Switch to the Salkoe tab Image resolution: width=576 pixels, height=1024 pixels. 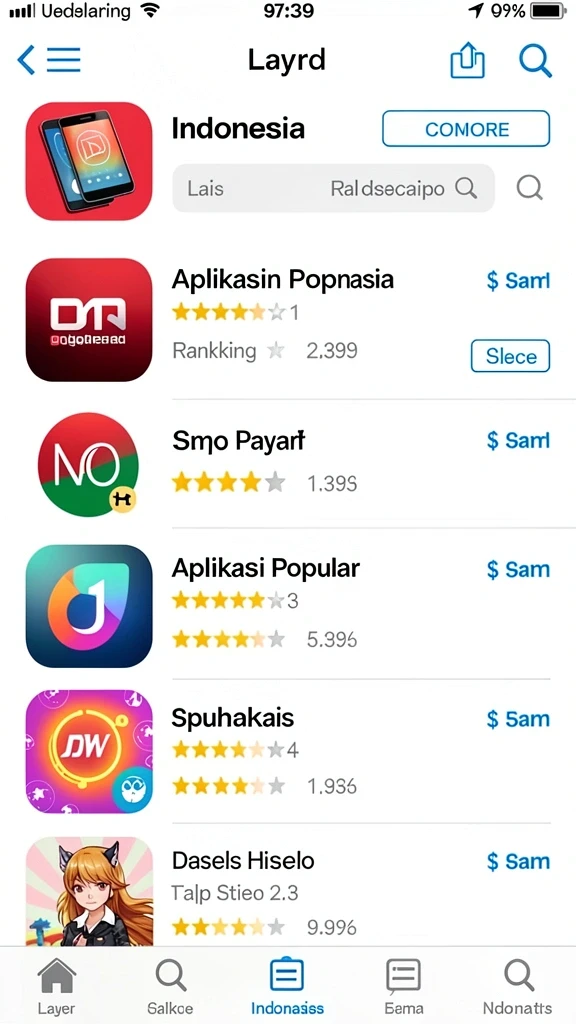170,986
